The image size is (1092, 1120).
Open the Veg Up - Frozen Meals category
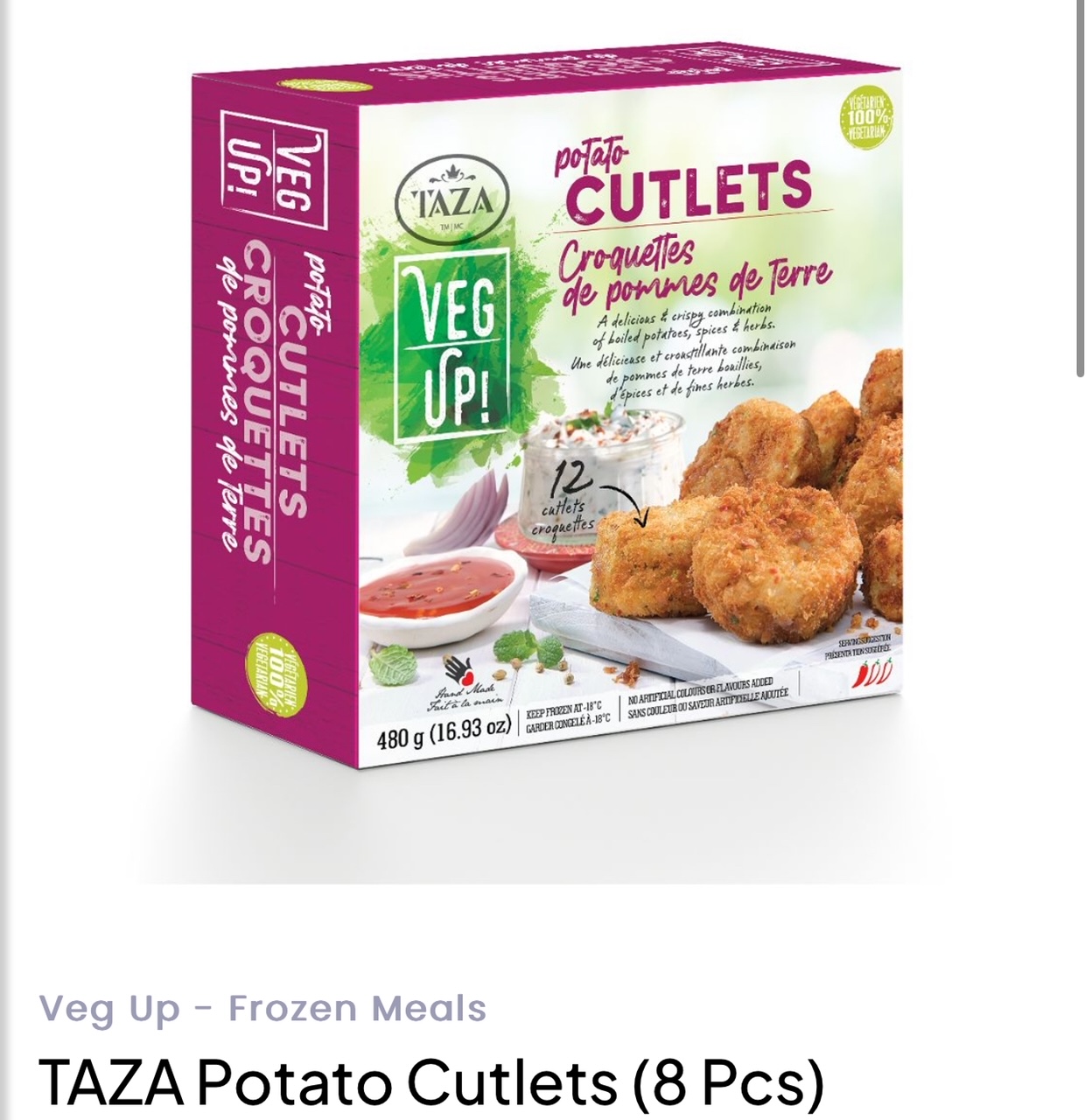coord(263,1009)
